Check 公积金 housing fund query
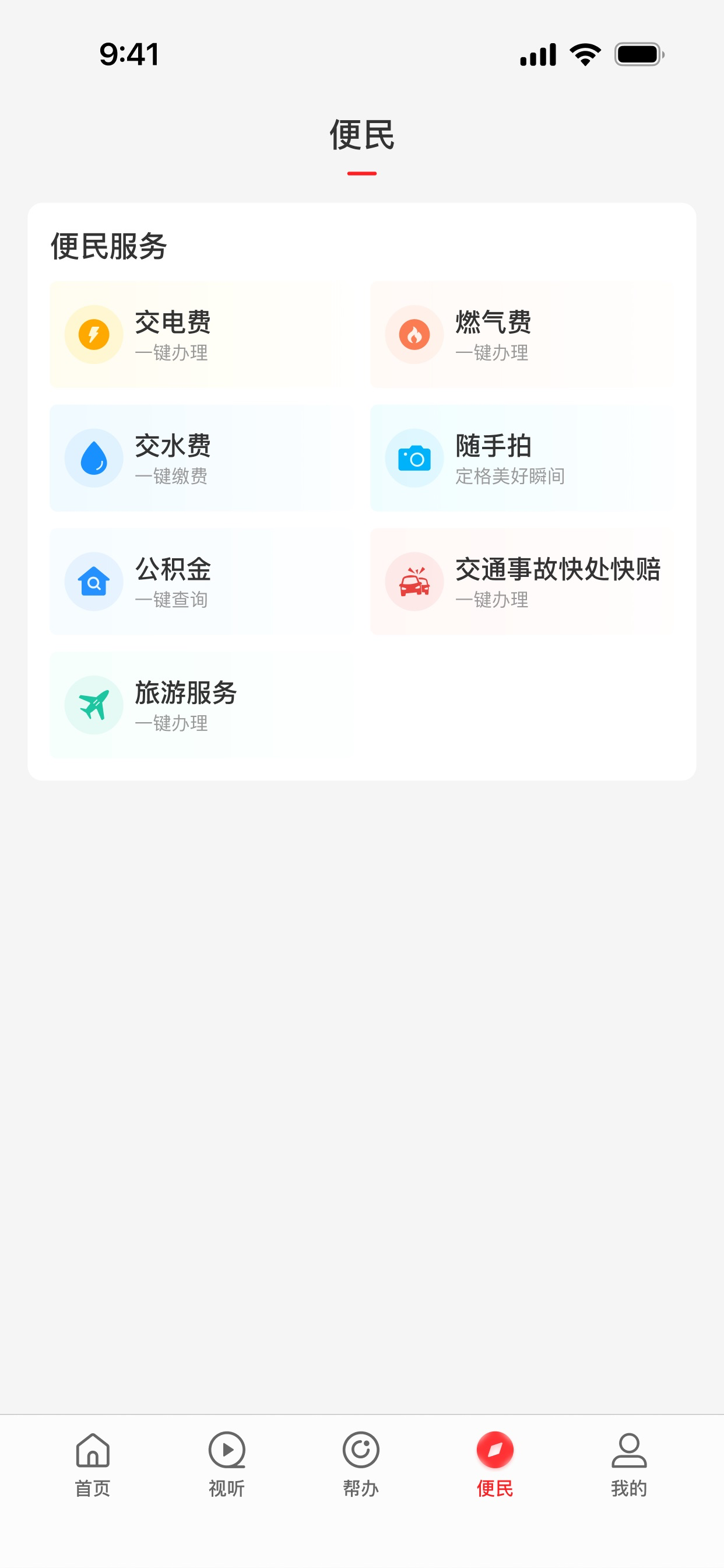This screenshot has width=724, height=1568. pos(201,582)
